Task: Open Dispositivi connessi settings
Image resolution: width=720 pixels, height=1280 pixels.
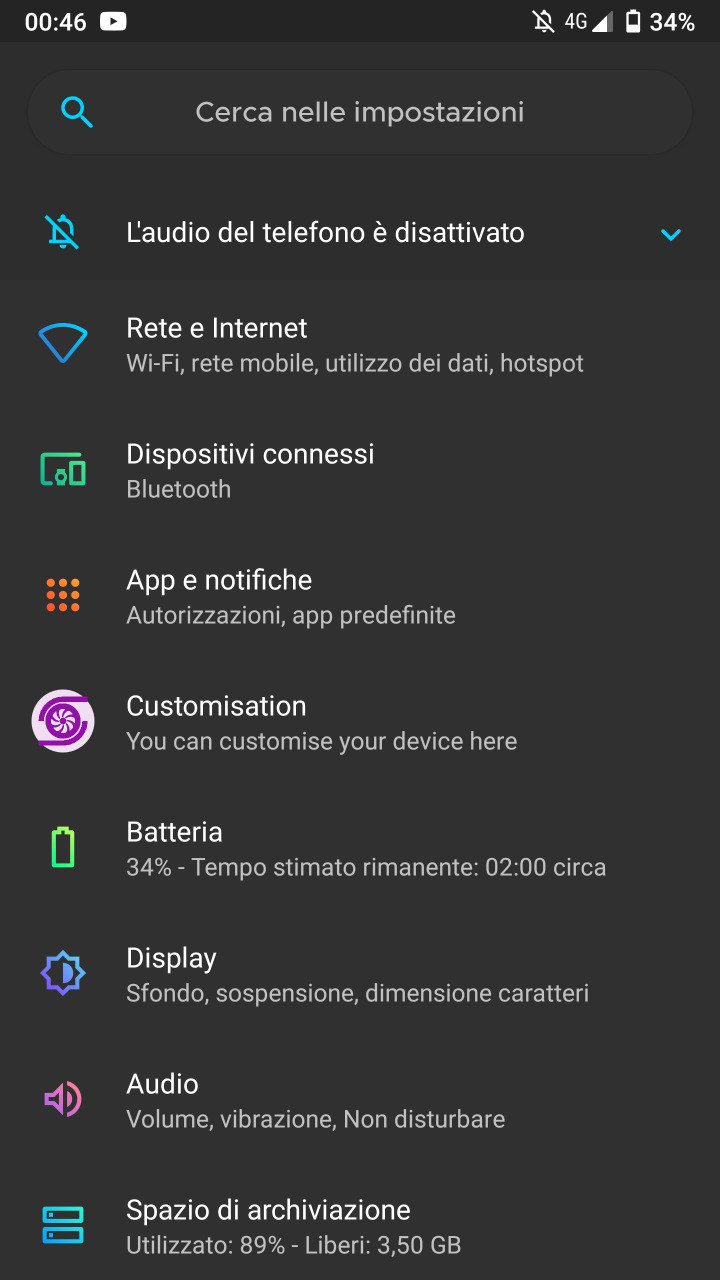Action: (x=360, y=471)
